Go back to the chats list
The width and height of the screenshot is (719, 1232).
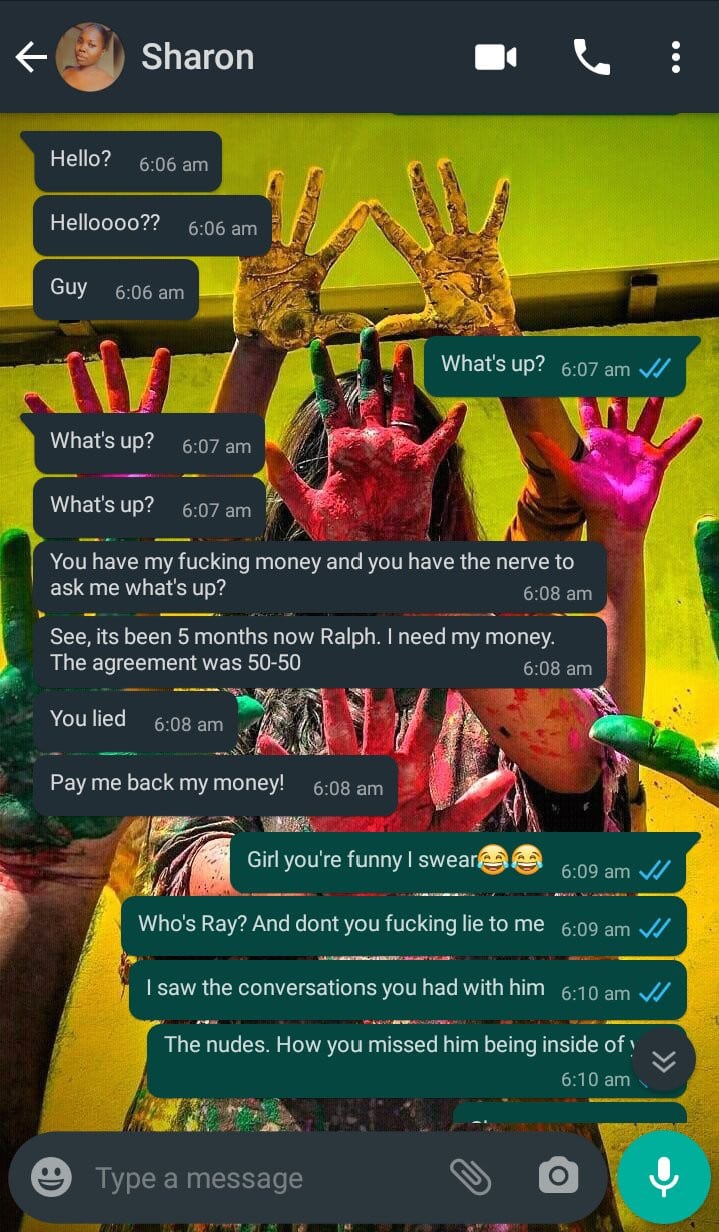pyautogui.click(x=30, y=58)
